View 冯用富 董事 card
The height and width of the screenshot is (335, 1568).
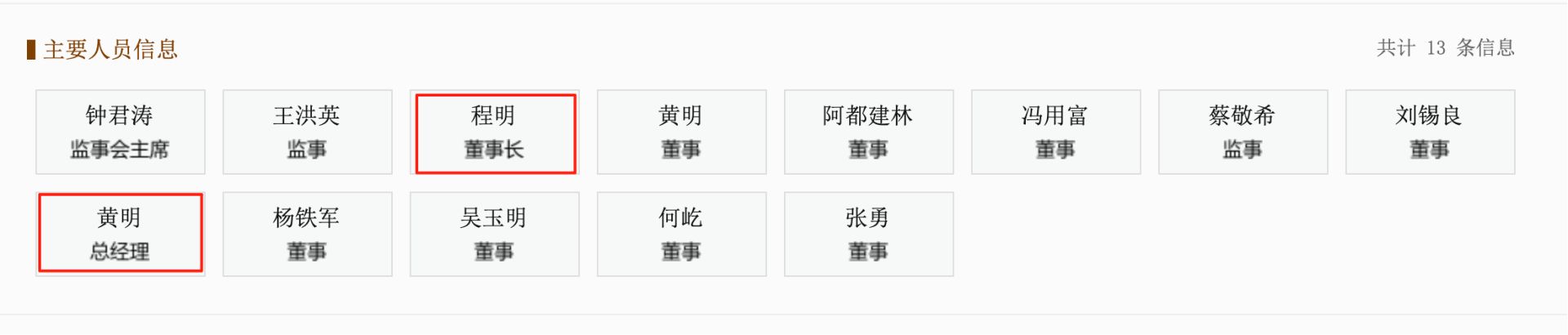point(1055,132)
